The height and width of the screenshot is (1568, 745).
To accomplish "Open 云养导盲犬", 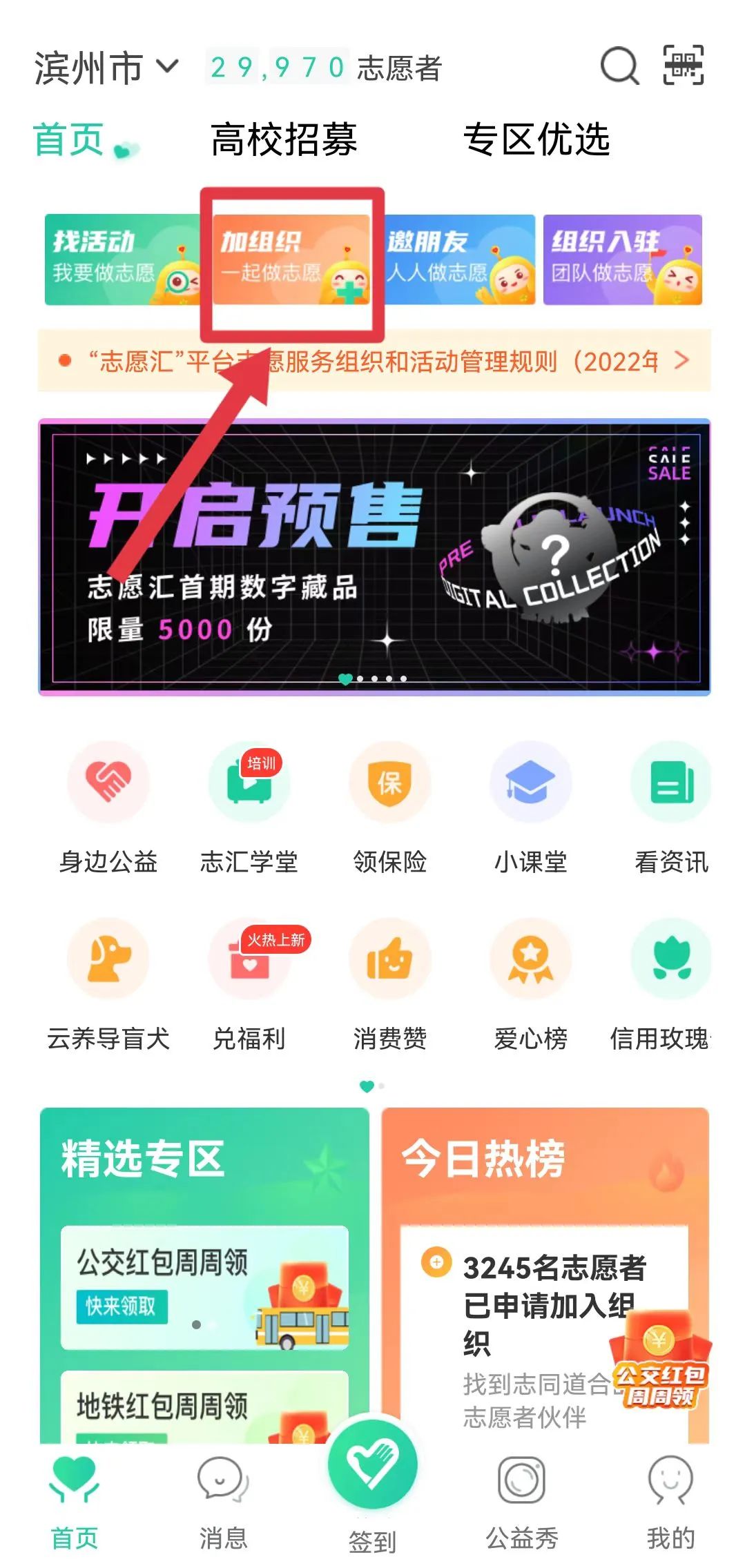I will pyautogui.click(x=108, y=983).
